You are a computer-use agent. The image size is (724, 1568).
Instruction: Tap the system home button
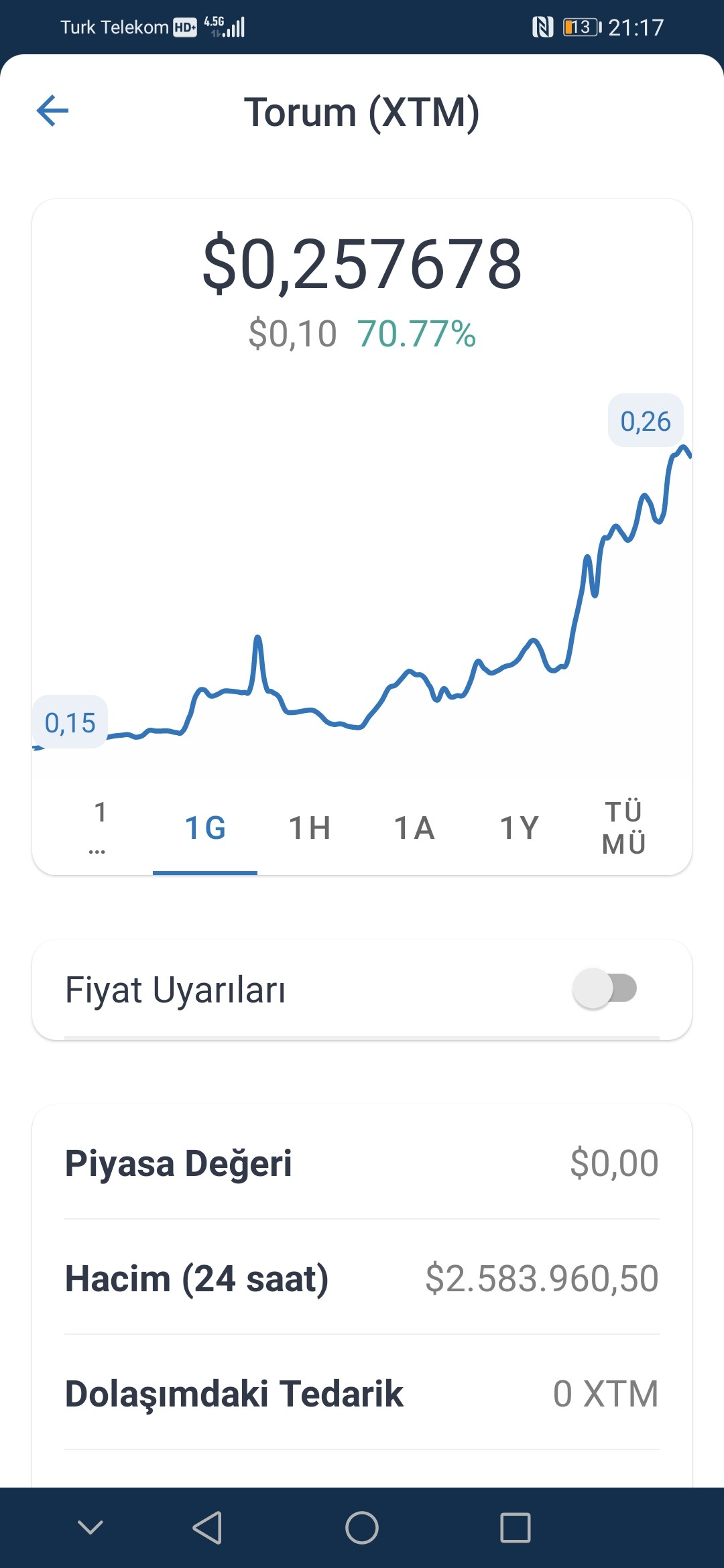(x=362, y=1528)
